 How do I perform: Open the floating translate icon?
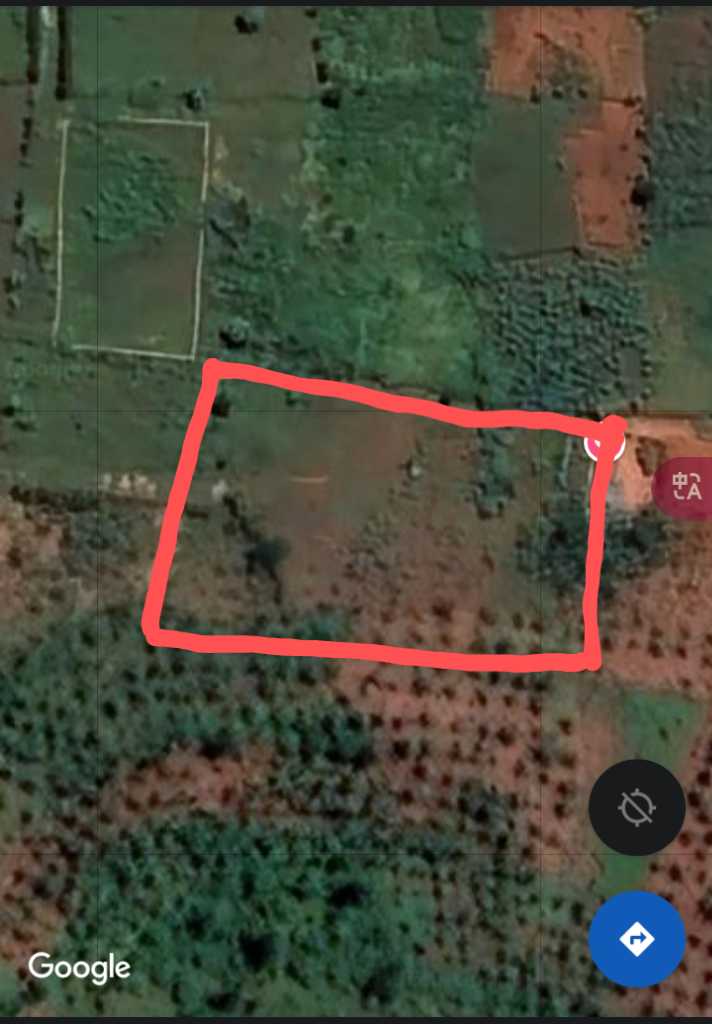click(x=686, y=488)
